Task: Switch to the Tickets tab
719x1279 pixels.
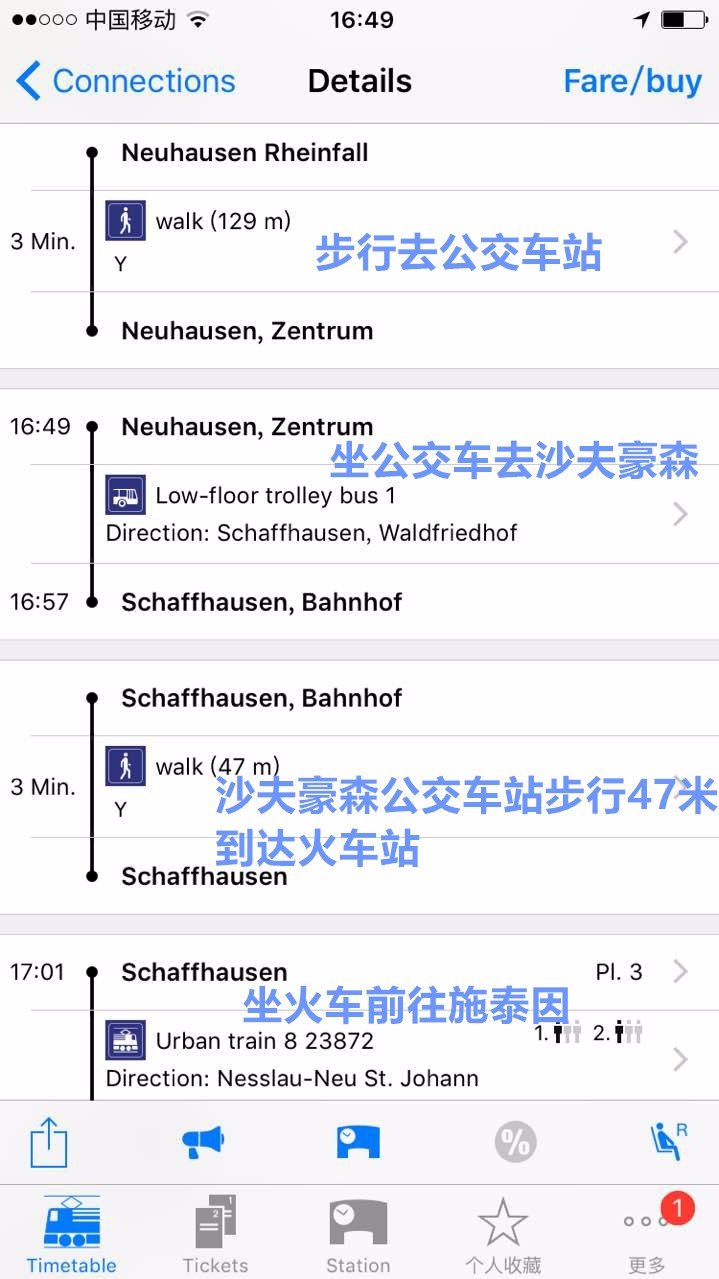Action: click(x=215, y=1235)
